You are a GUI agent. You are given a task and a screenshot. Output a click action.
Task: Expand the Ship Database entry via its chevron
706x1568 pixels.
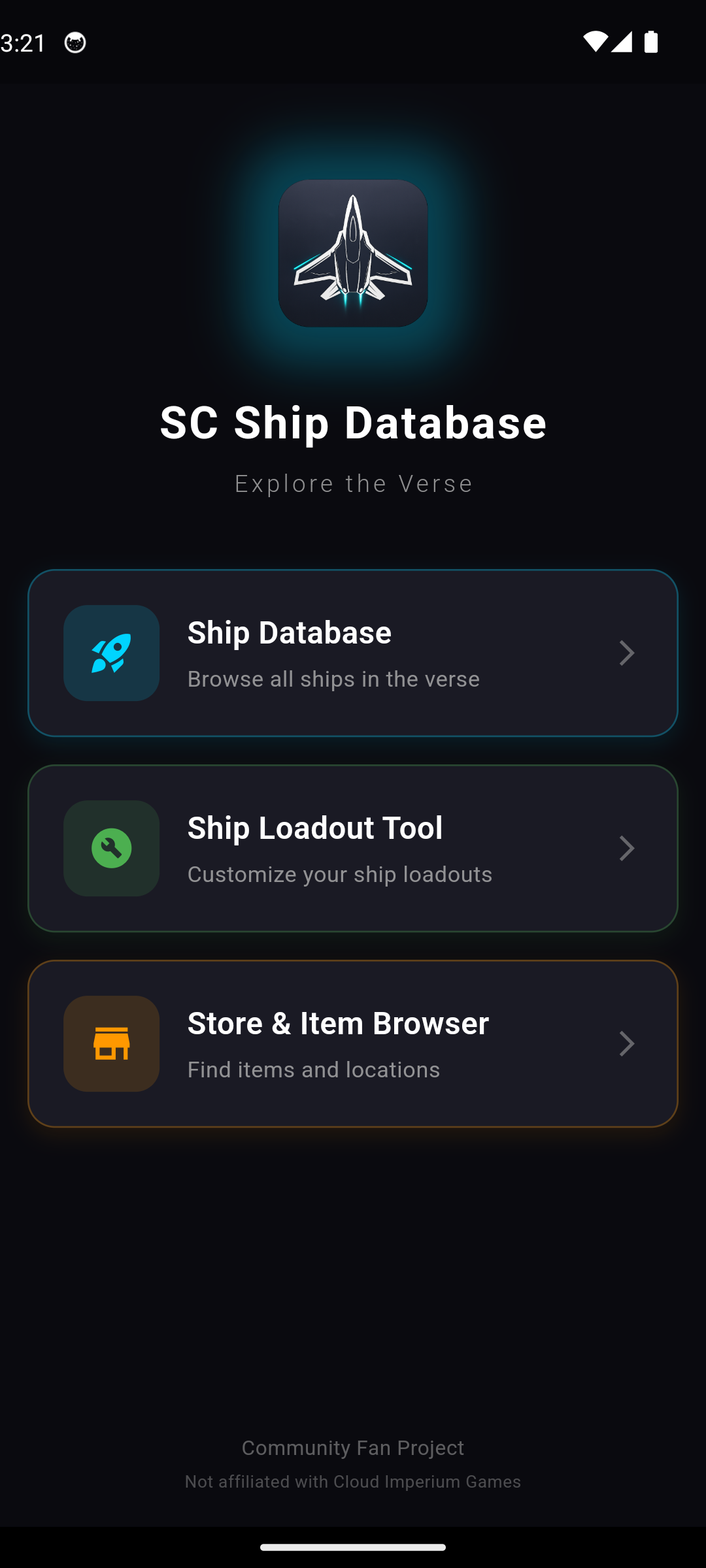[626, 653]
